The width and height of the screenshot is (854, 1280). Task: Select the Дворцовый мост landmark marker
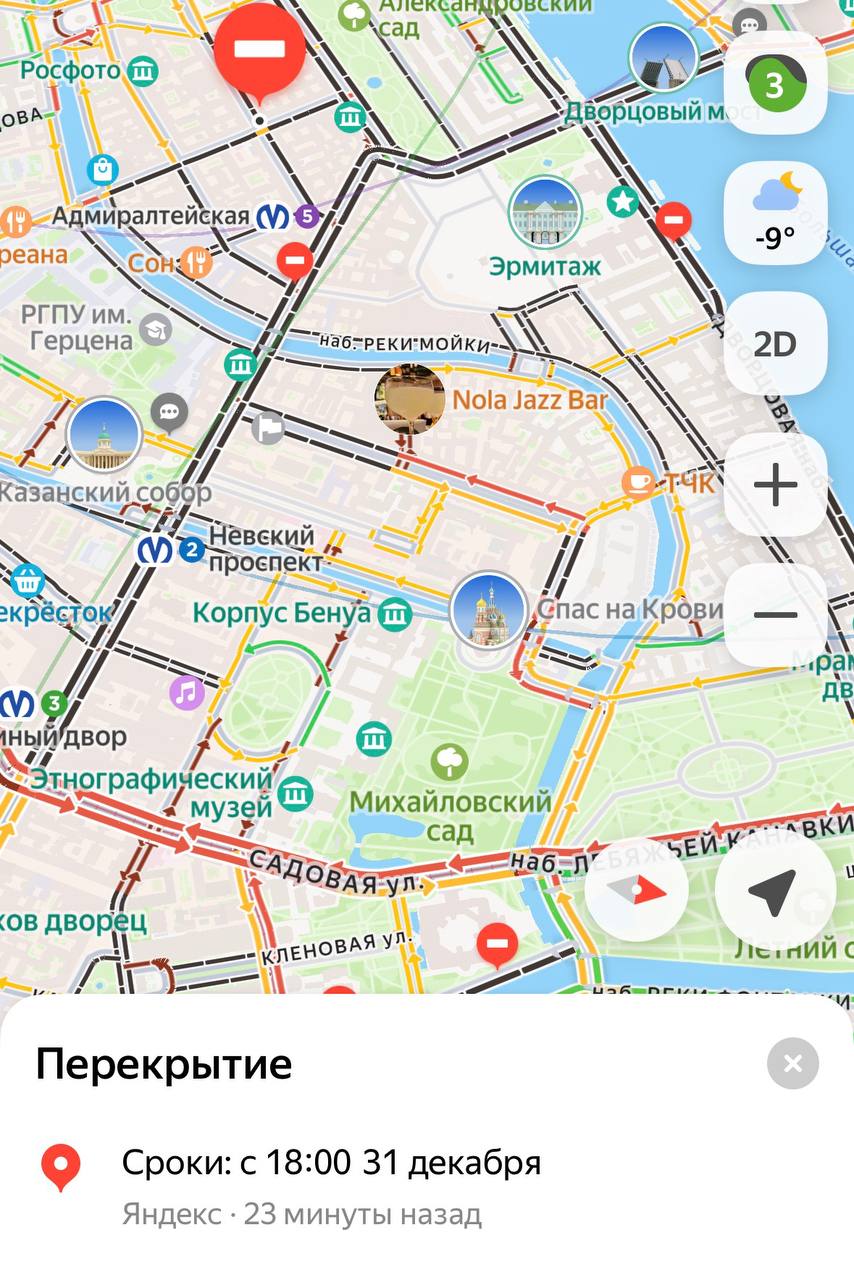pyautogui.click(x=663, y=58)
